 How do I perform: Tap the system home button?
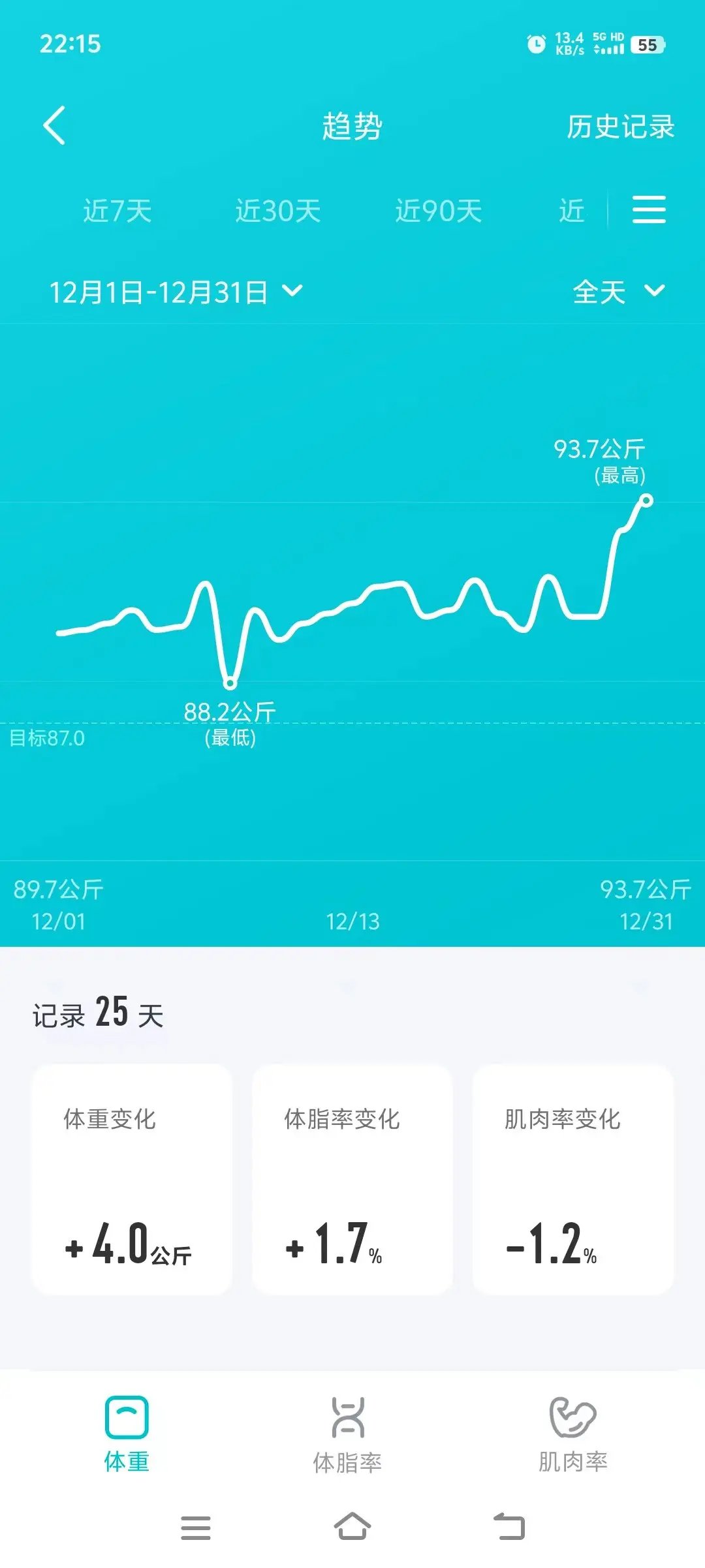click(352, 1527)
